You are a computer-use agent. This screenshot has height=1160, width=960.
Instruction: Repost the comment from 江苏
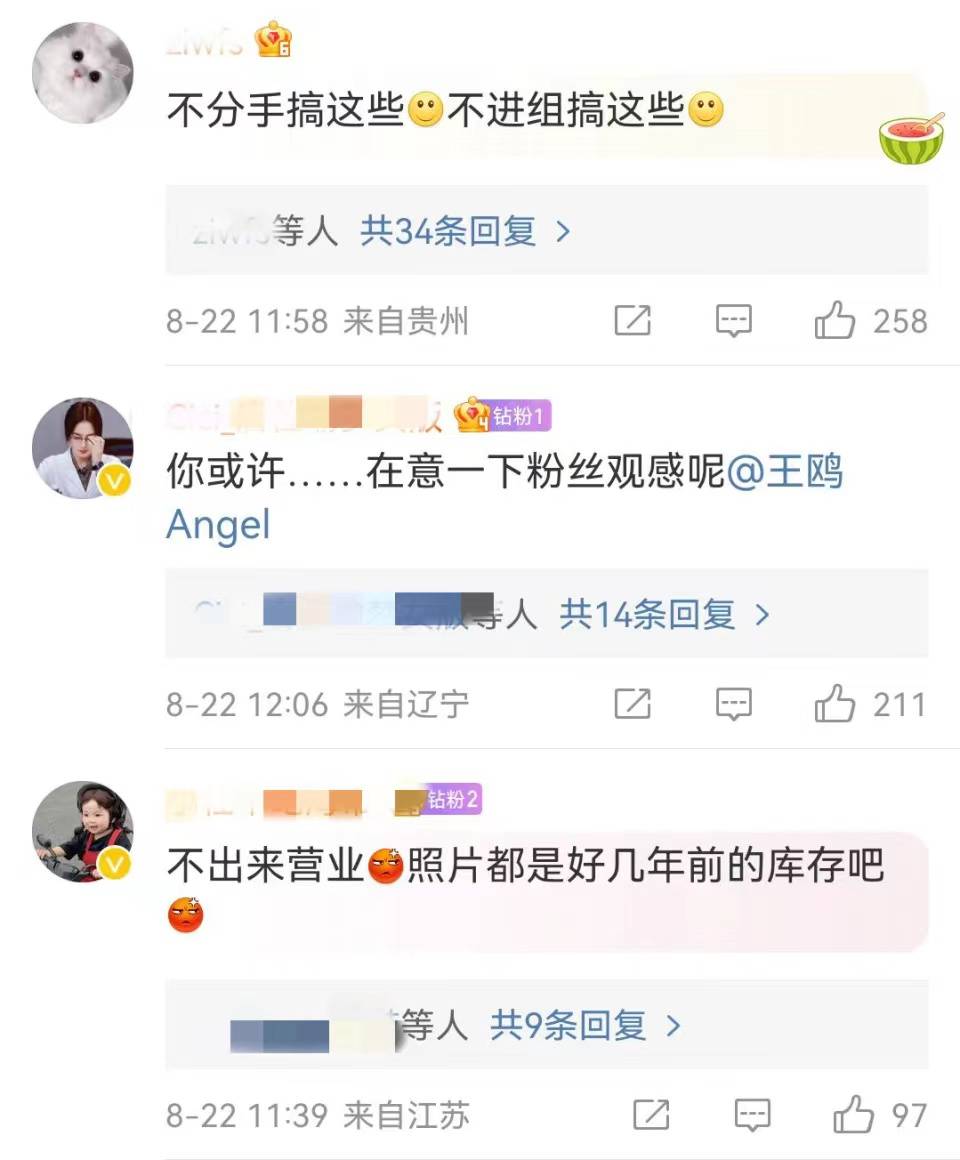click(651, 1115)
